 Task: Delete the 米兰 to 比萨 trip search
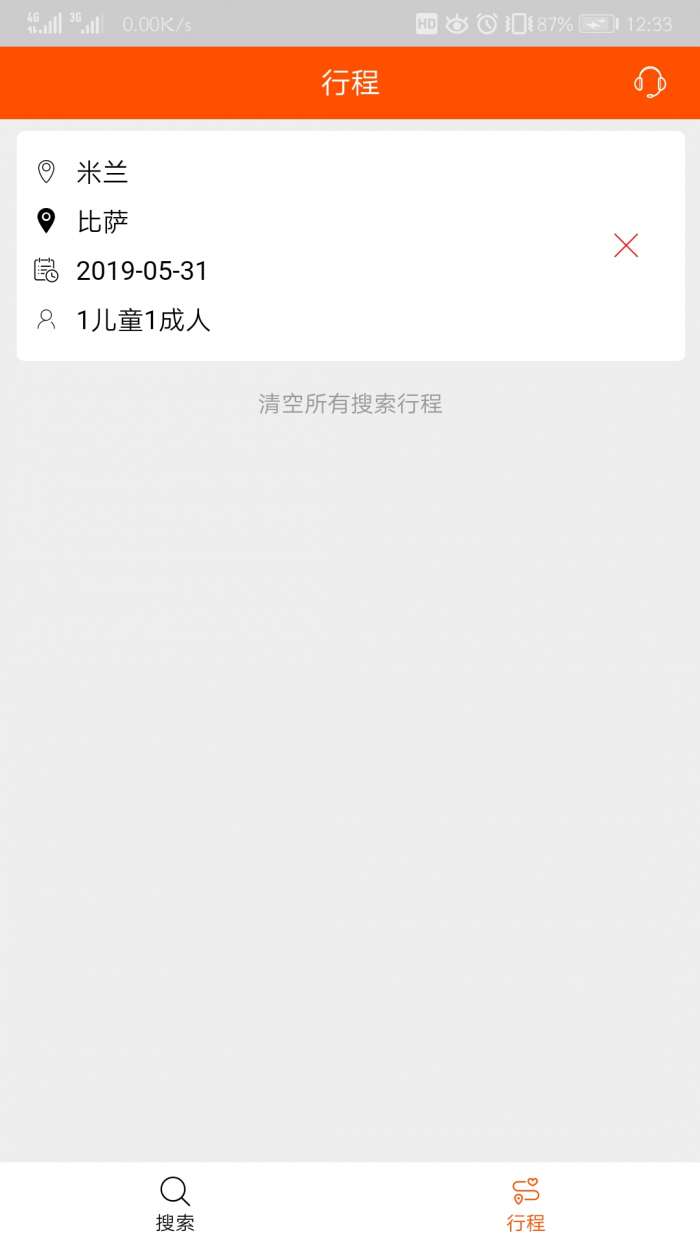[x=626, y=246]
